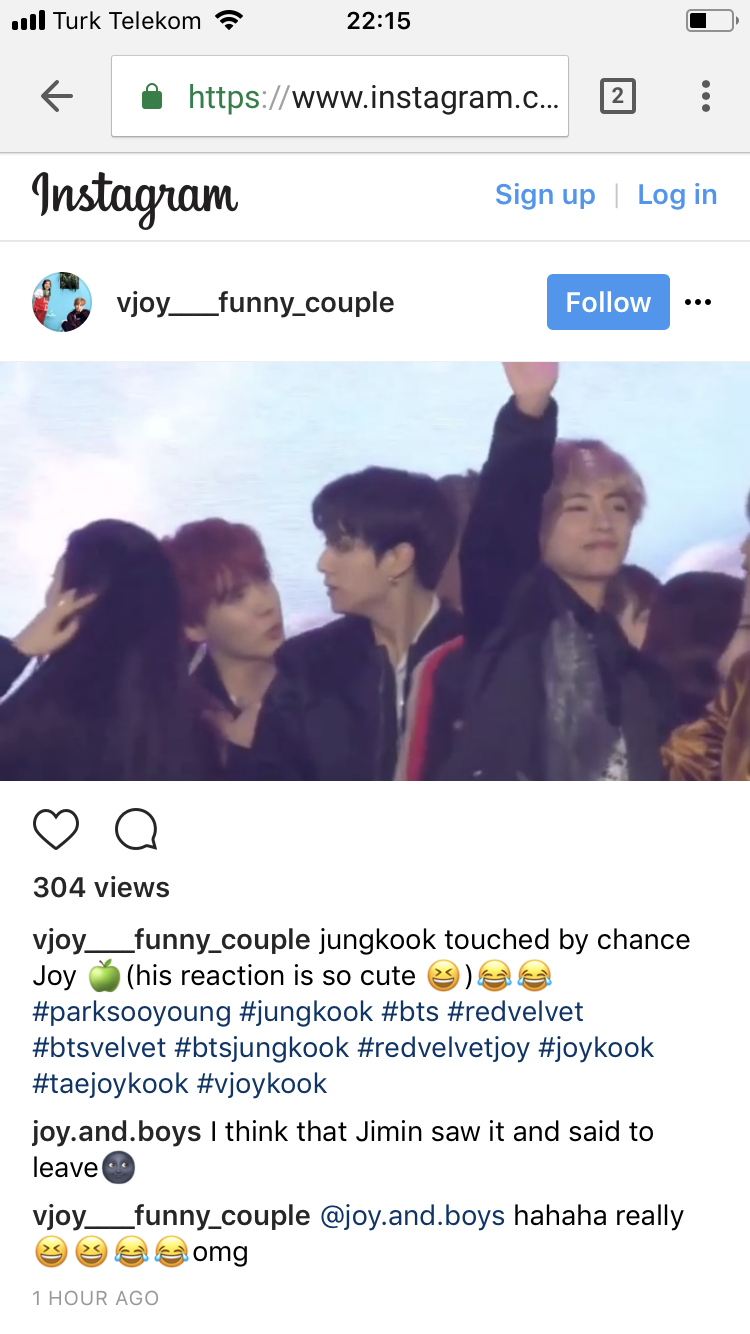
Task: Tap the Sign up link
Action: coord(545,195)
